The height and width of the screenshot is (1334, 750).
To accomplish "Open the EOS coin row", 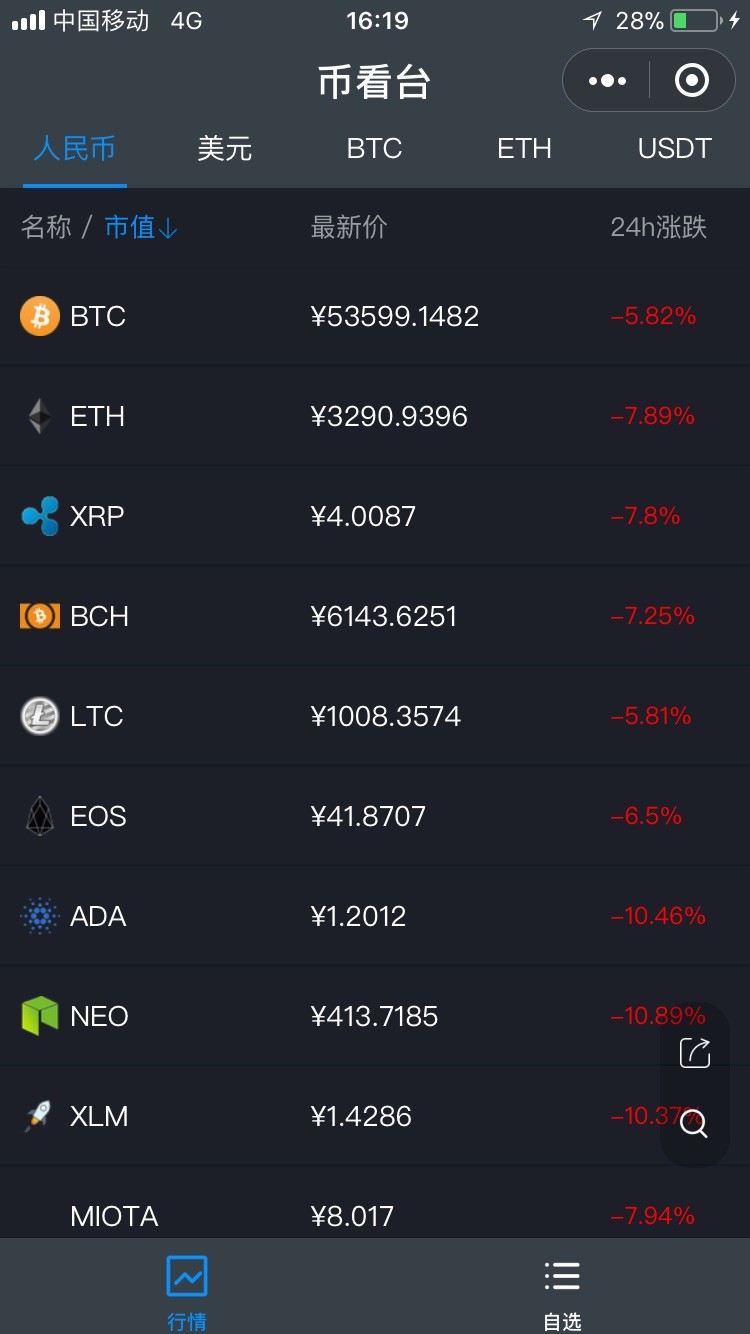I will pyautogui.click(x=375, y=816).
